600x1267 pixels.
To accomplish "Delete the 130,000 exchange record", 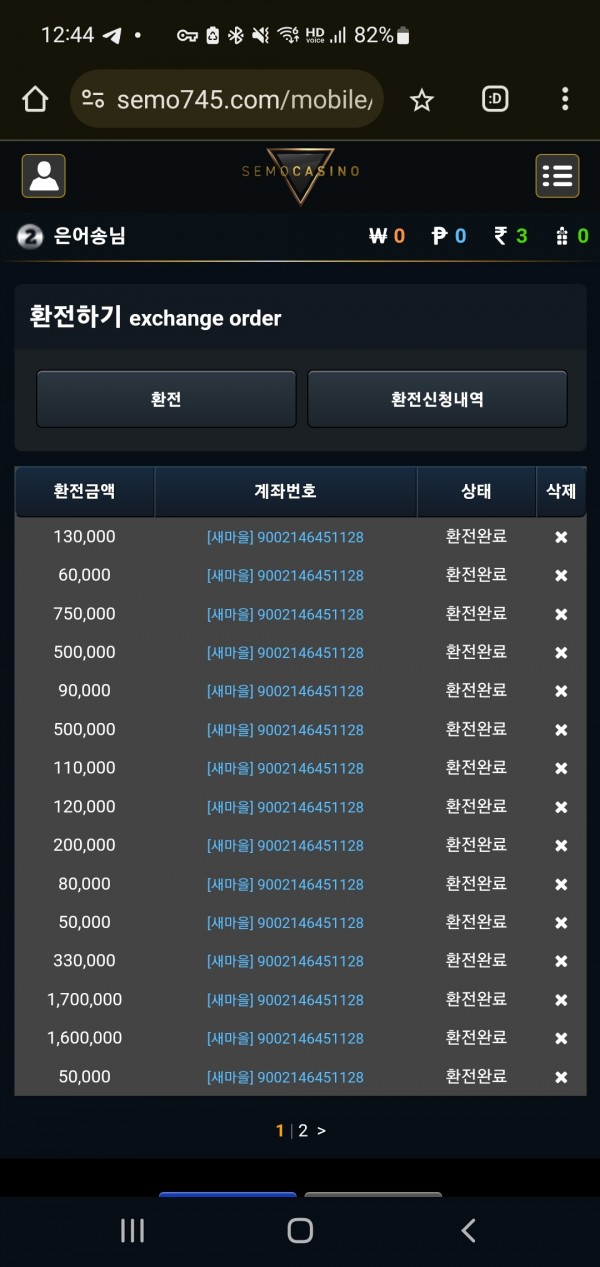I will click(561, 537).
